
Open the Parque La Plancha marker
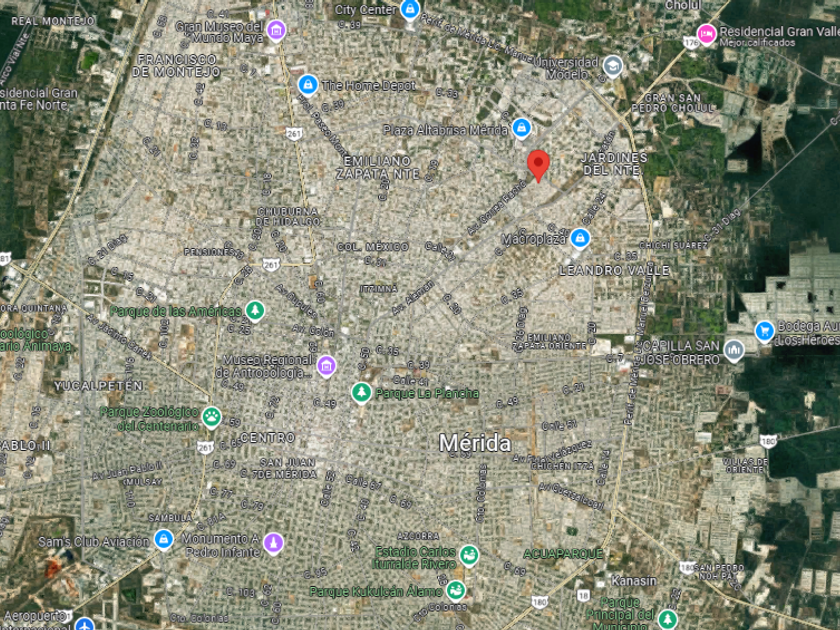[x=362, y=393]
